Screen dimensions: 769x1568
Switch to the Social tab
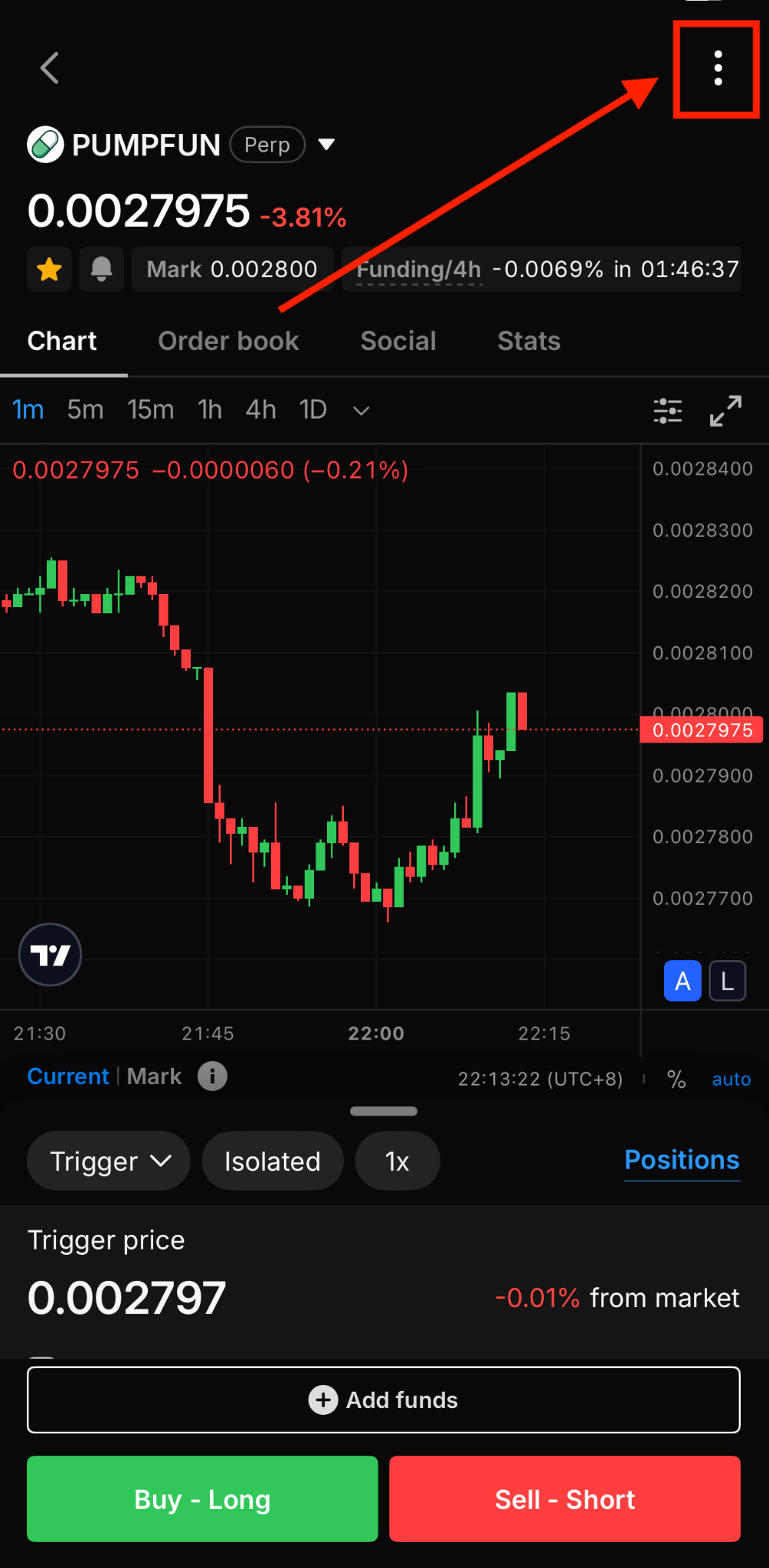(398, 341)
